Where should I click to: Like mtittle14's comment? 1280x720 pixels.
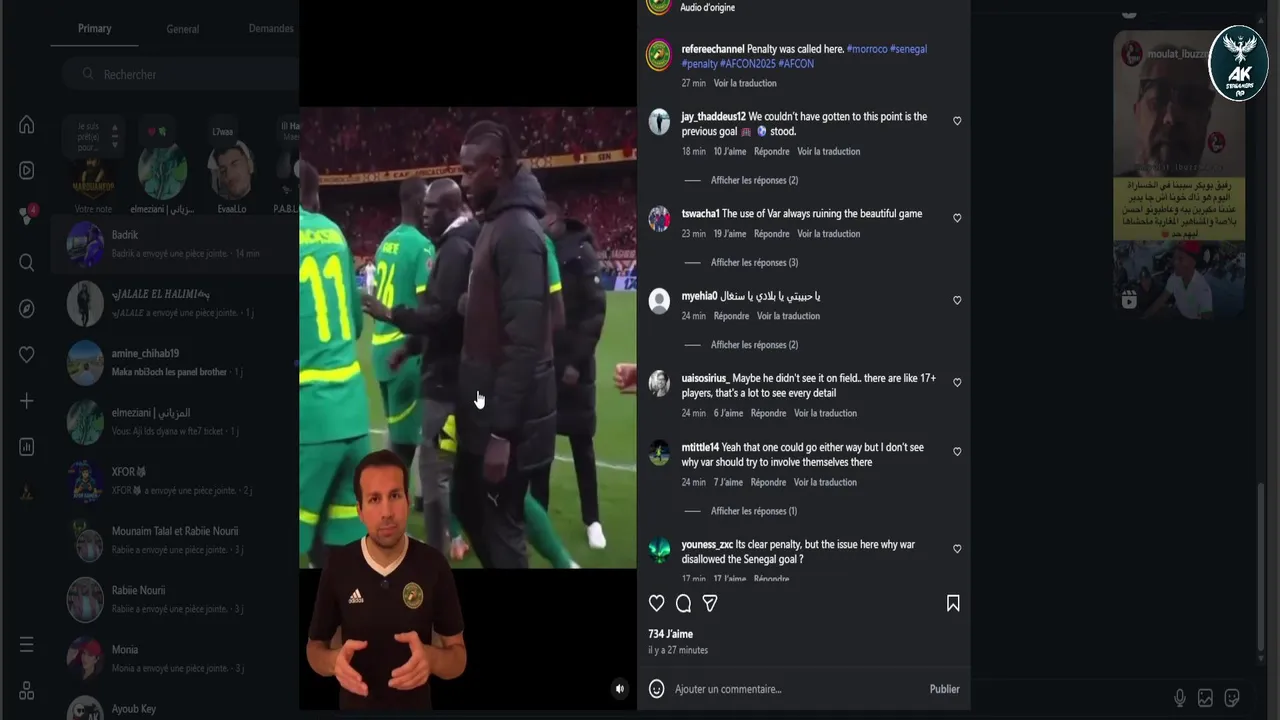[957, 452]
